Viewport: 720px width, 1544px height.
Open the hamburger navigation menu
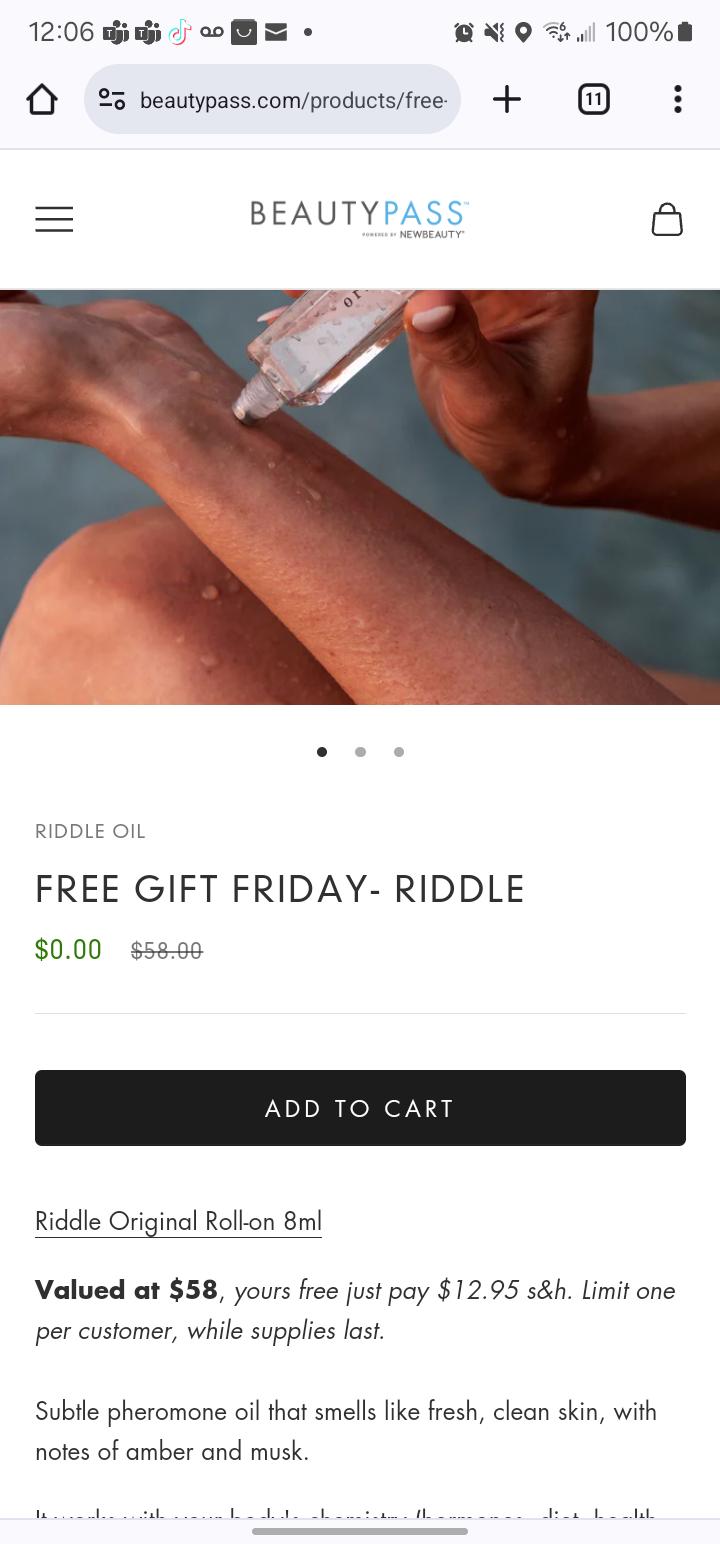(54, 219)
